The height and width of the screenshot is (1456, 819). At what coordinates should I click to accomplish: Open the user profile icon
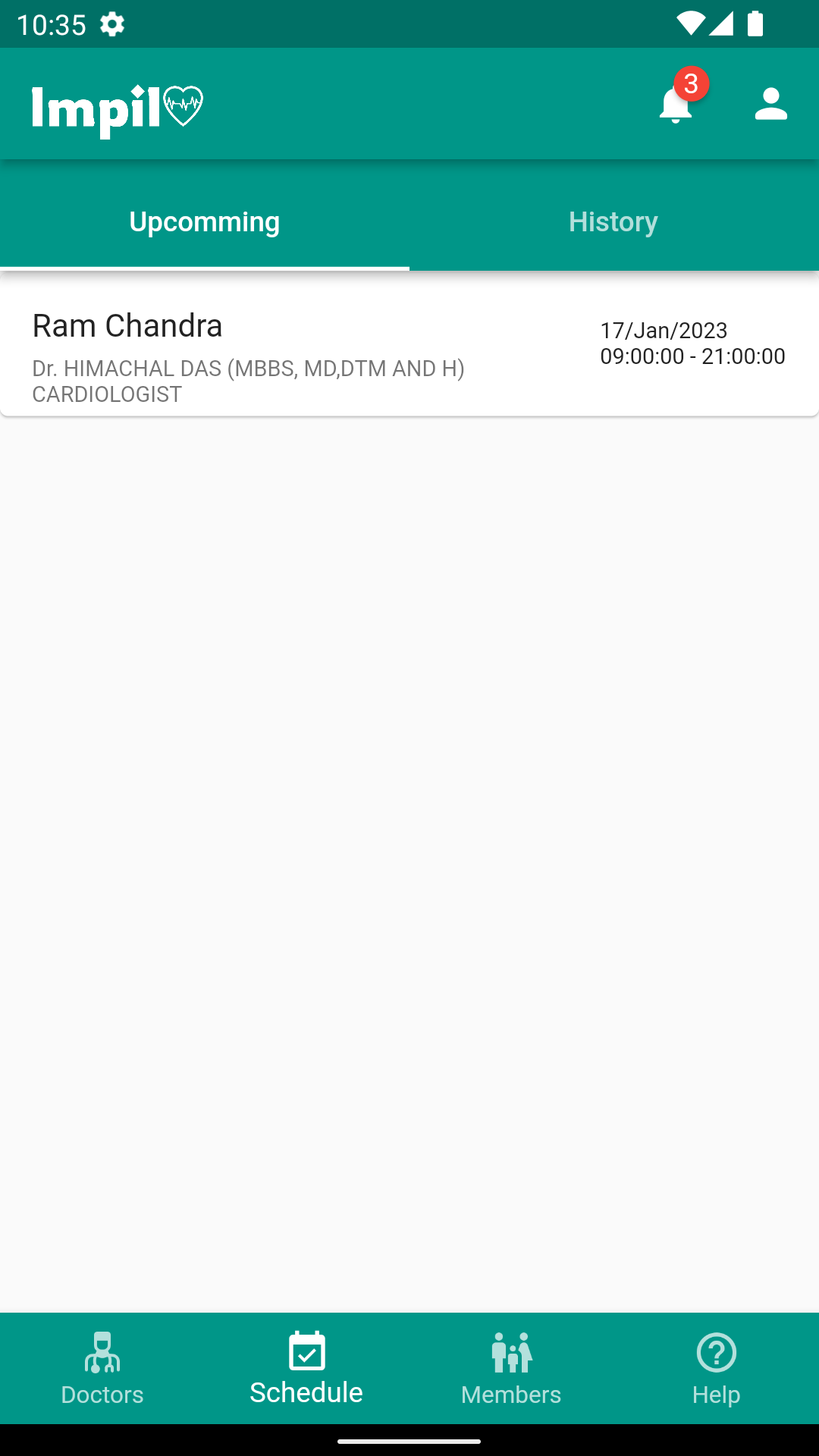point(770,105)
